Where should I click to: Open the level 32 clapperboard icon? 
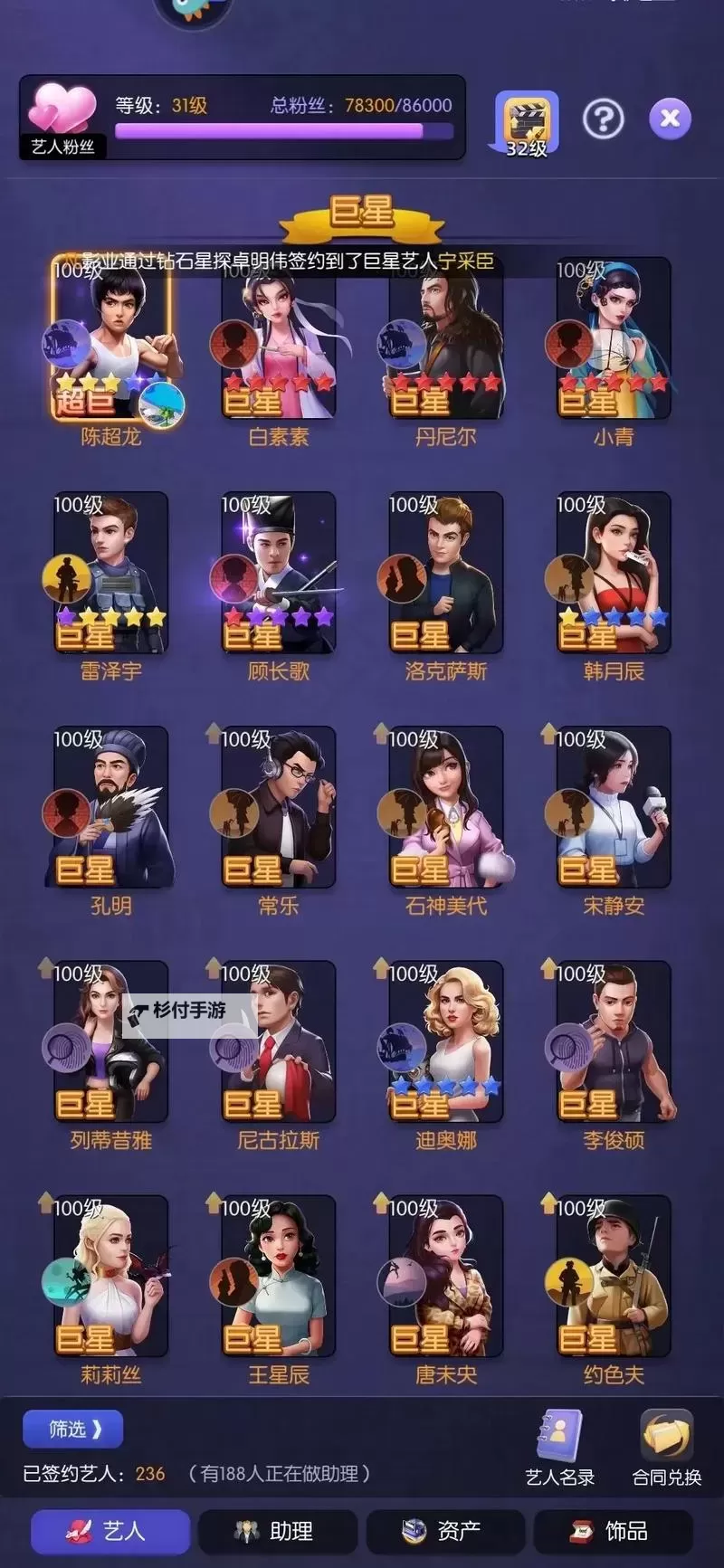click(527, 123)
